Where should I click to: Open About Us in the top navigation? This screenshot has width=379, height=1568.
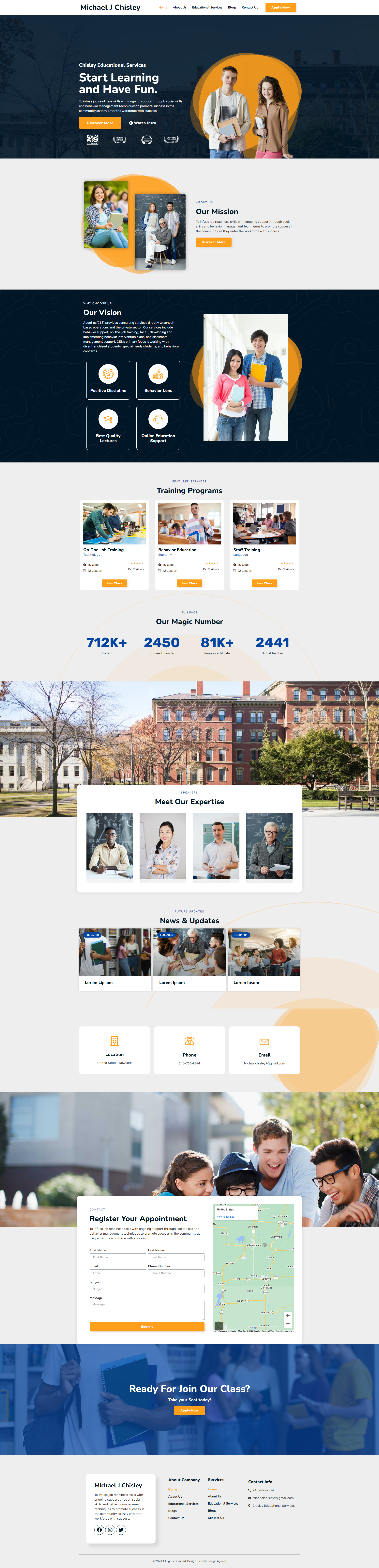click(179, 7)
